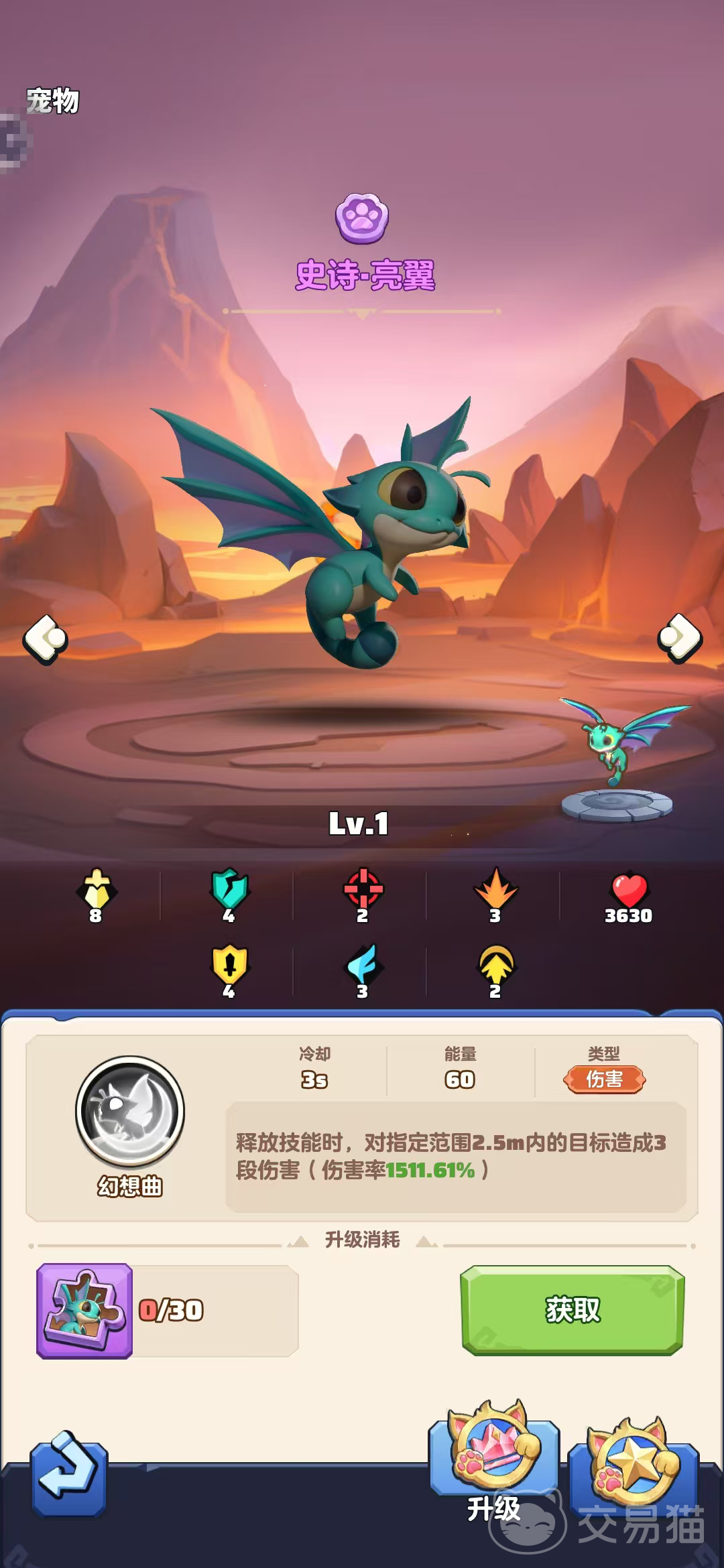Tap the green 获取 button
This screenshot has width=724, height=1568.
pyautogui.click(x=572, y=1310)
